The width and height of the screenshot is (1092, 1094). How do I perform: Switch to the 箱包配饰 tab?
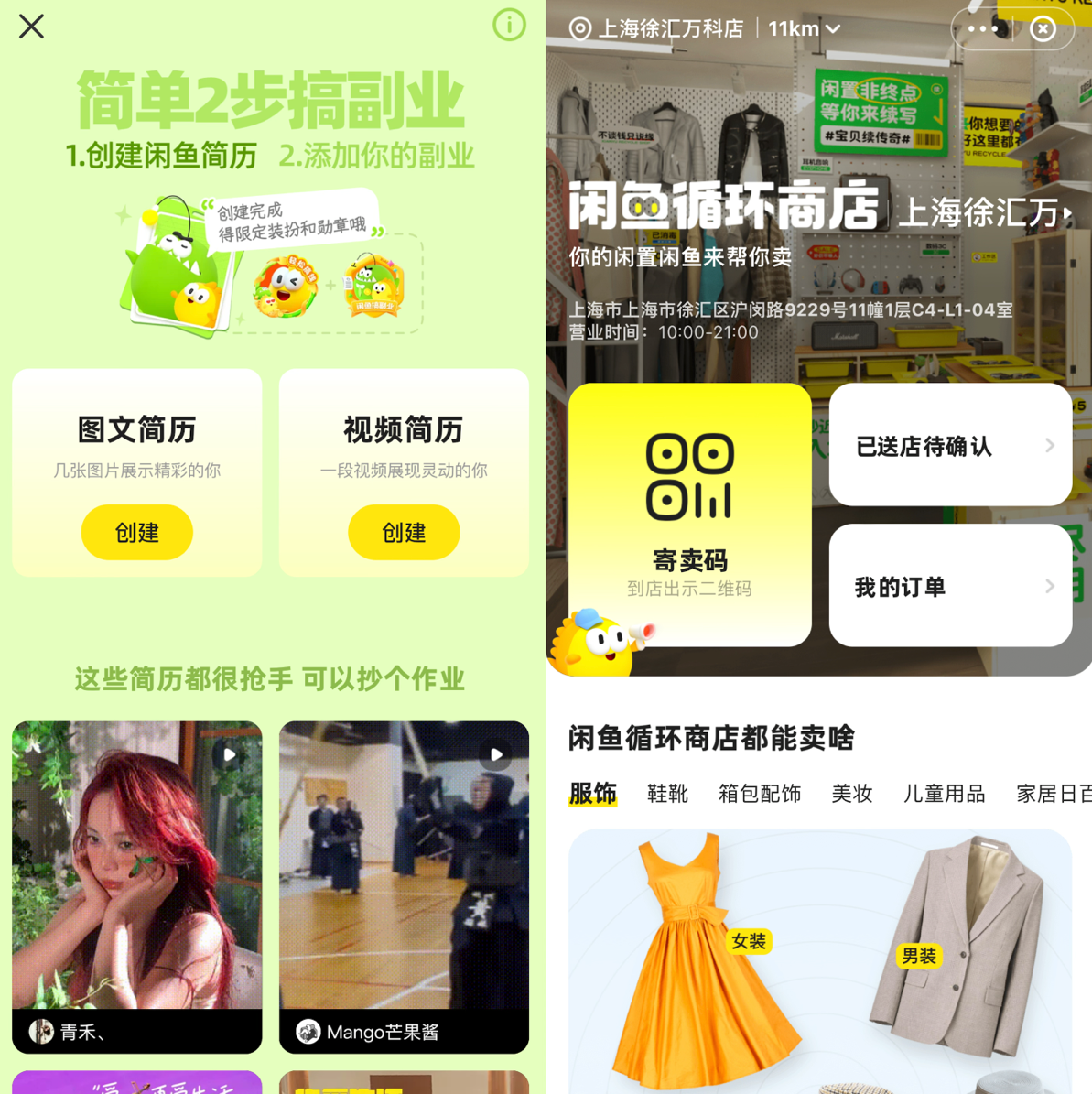coord(759,793)
